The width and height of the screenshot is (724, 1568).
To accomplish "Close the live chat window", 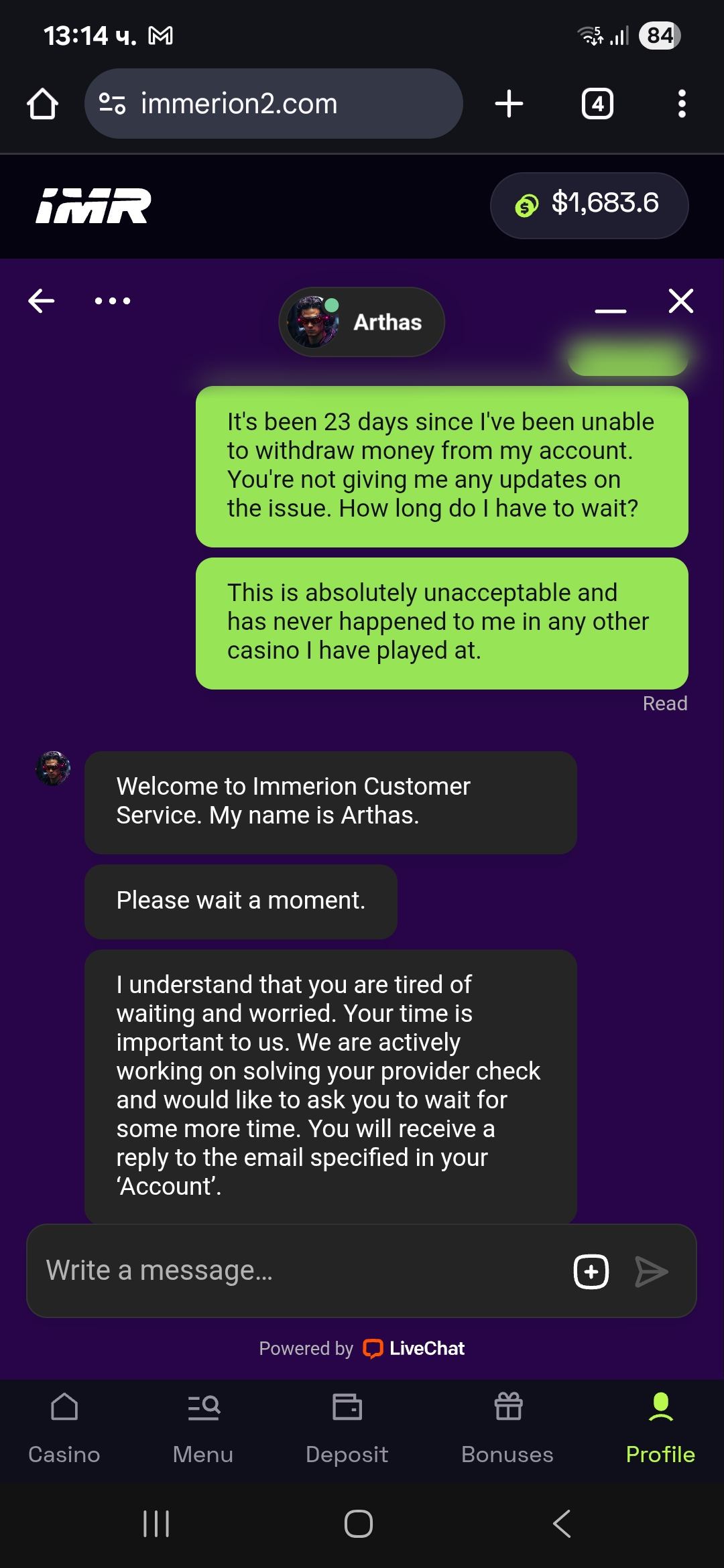I will tap(680, 301).
